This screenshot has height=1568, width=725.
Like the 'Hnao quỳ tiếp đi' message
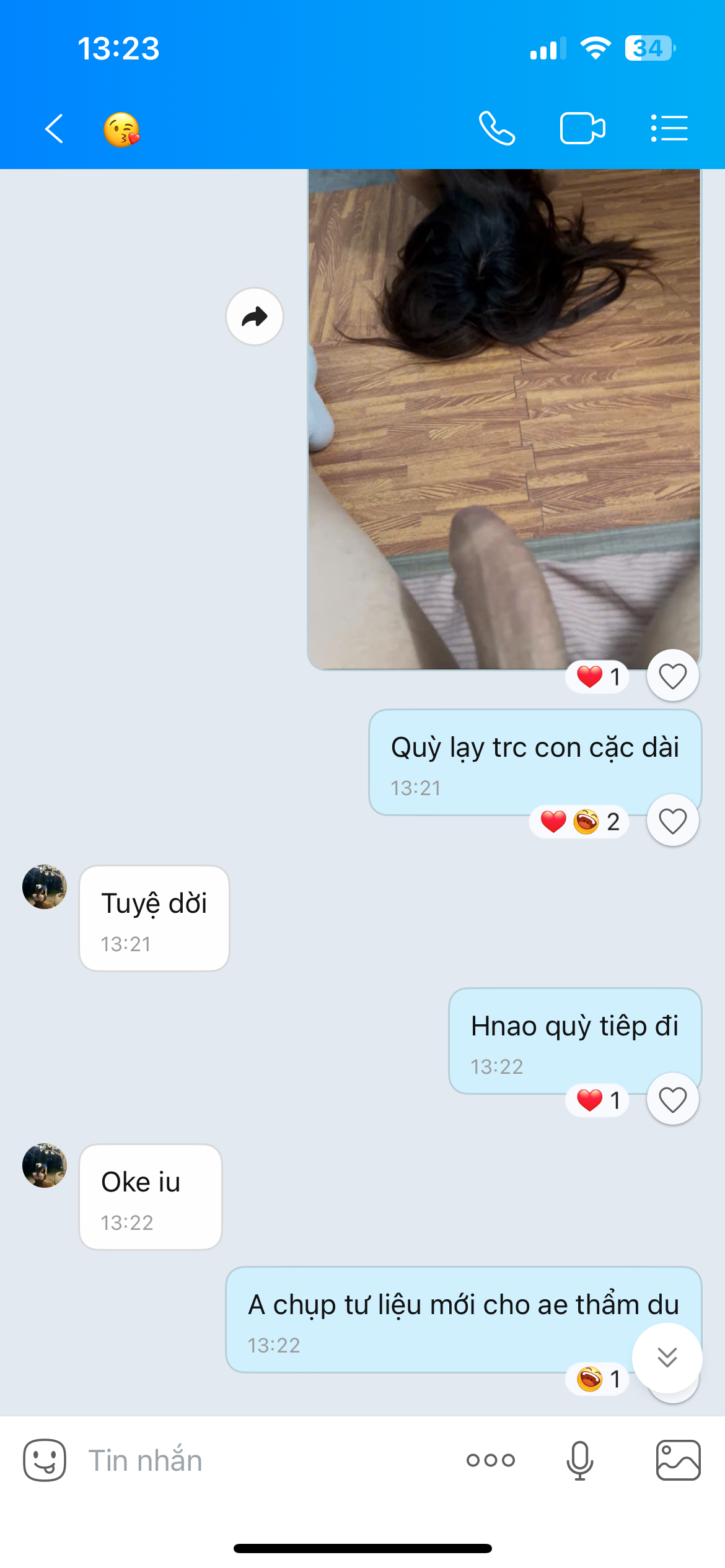pyautogui.click(x=672, y=1100)
